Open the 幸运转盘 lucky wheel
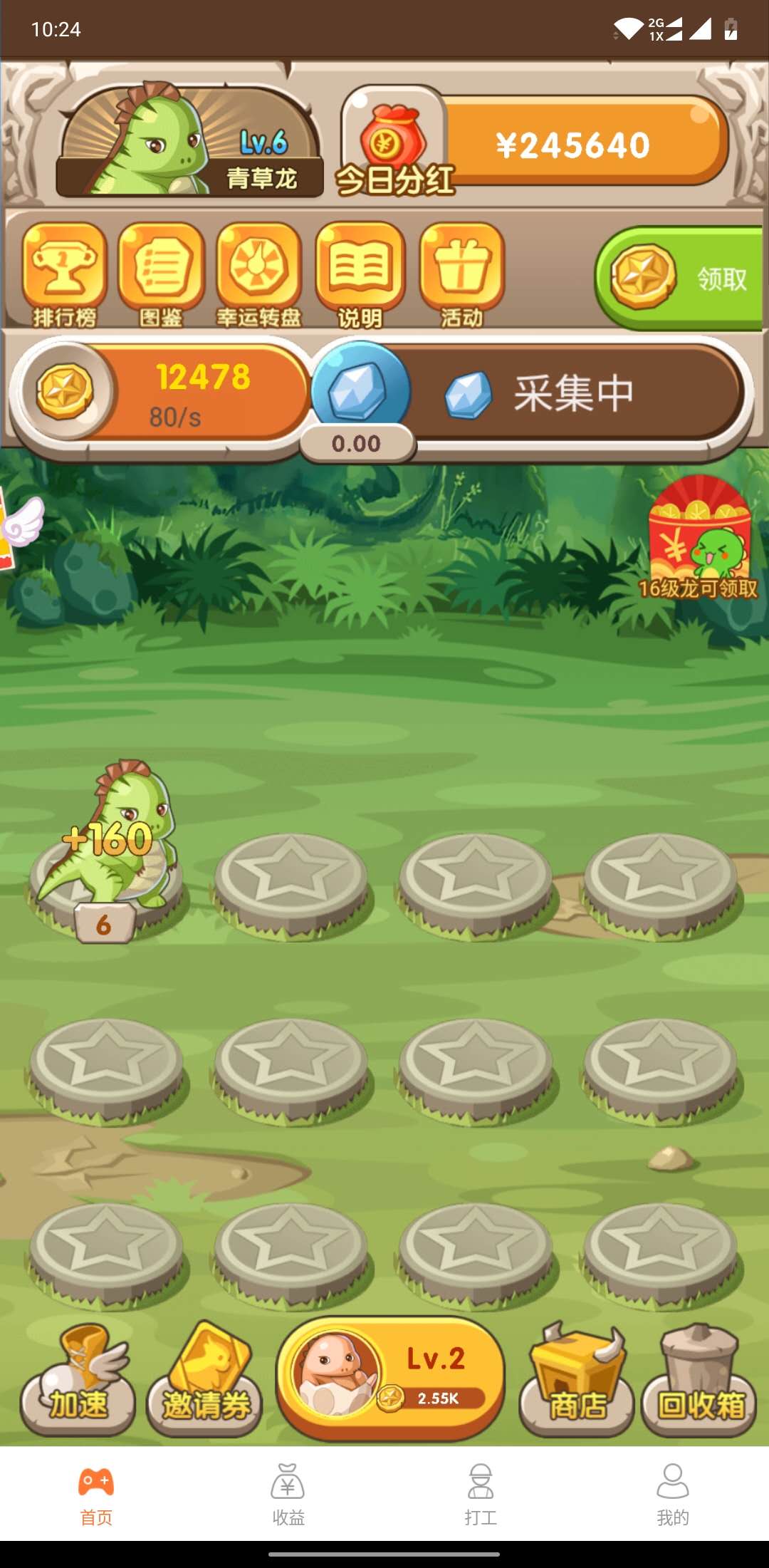 click(259, 274)
